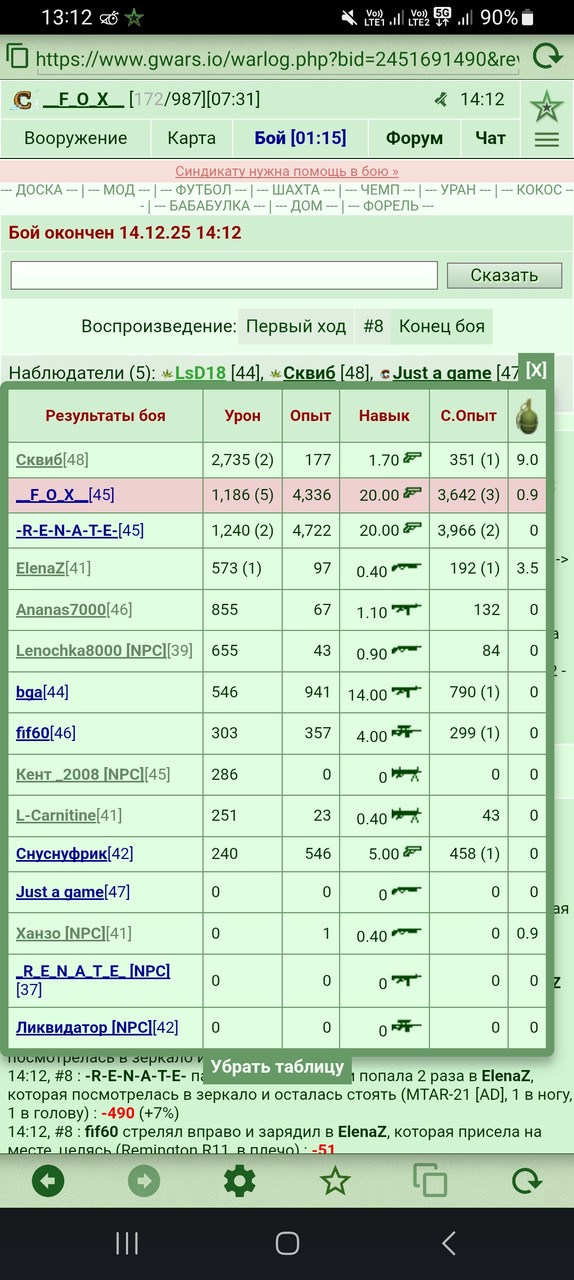
Task: Open Сквиб's profile in the results table
Action: [x=39, y=460]
